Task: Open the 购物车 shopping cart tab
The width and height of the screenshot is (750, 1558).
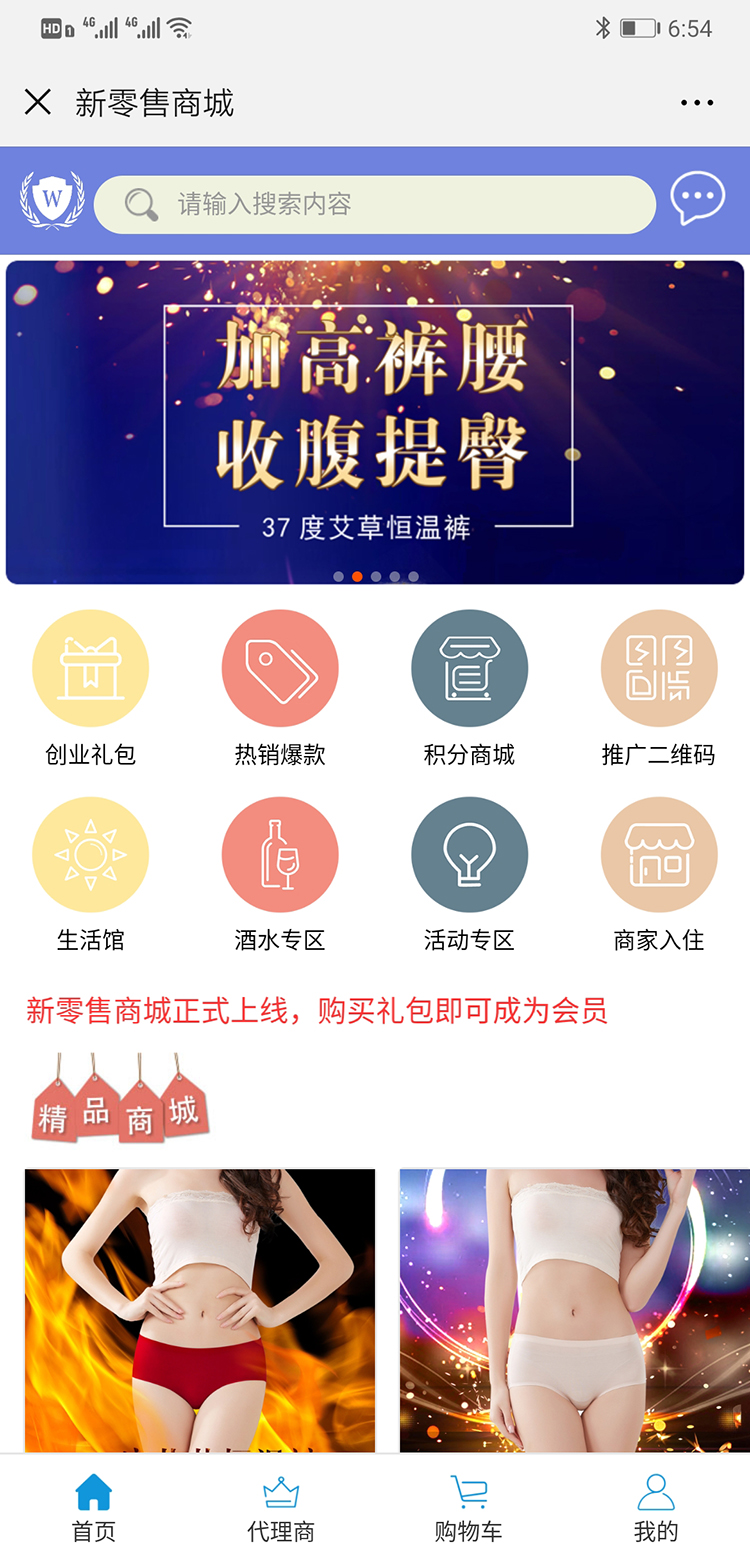Action: [x=468, y=1506]
